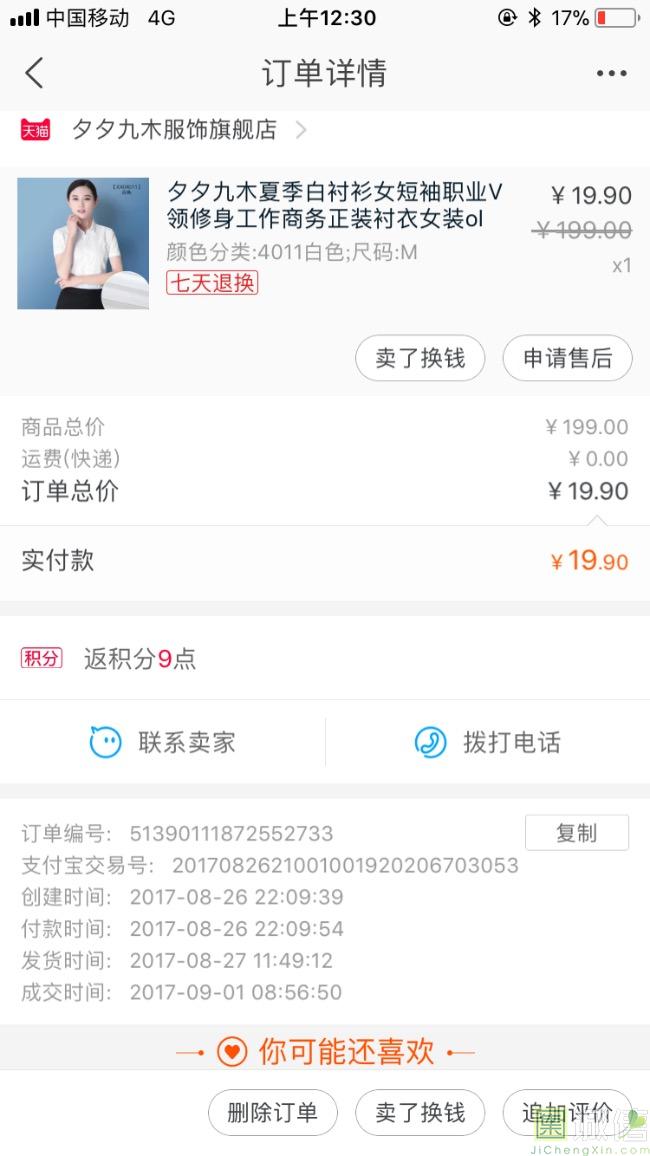Tap 卖了换钱 under the product
The width and height of the screenshot is (650, 1156).
click(x=420, y=358)
